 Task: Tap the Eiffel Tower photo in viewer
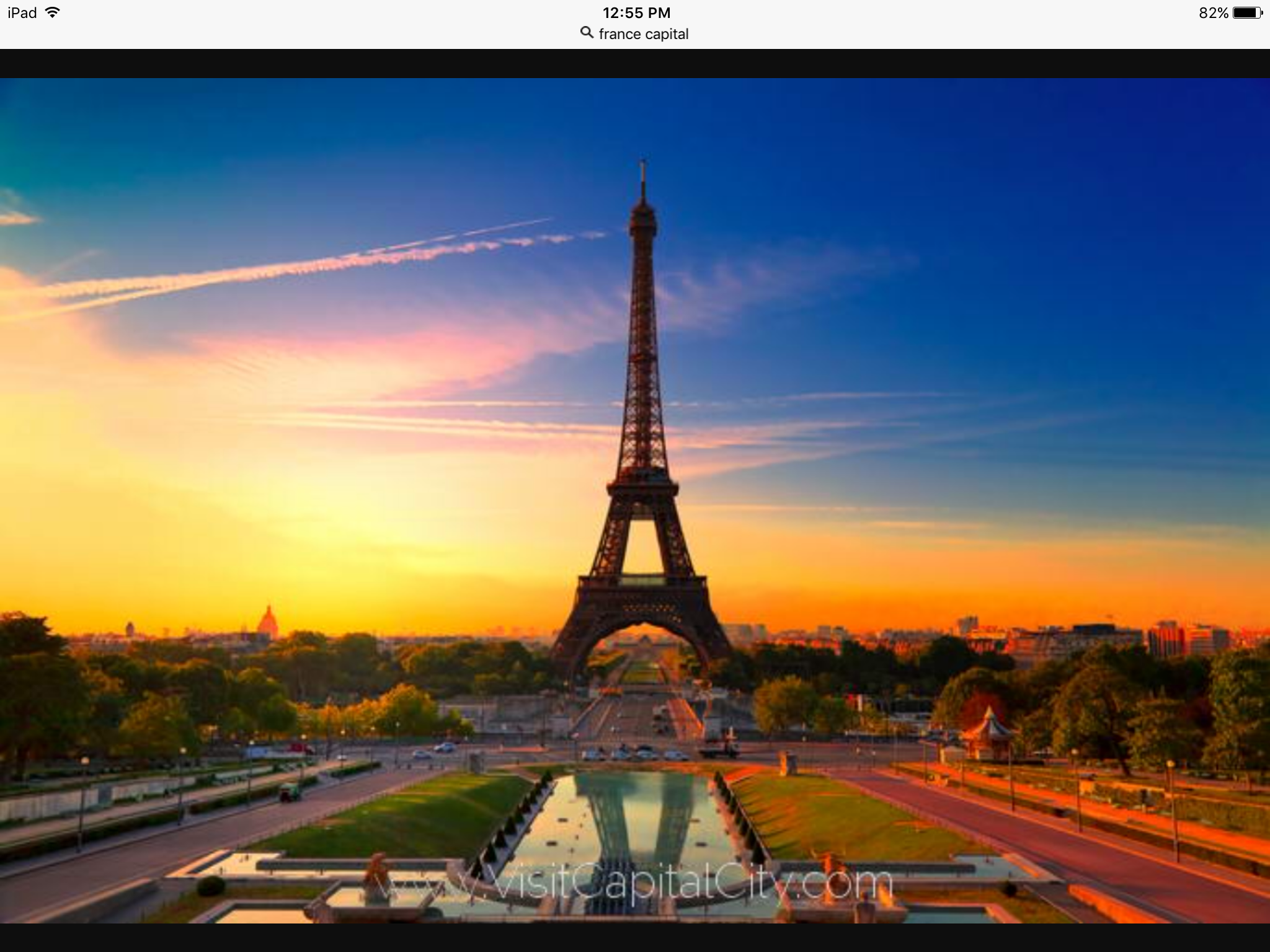[635, 500]
